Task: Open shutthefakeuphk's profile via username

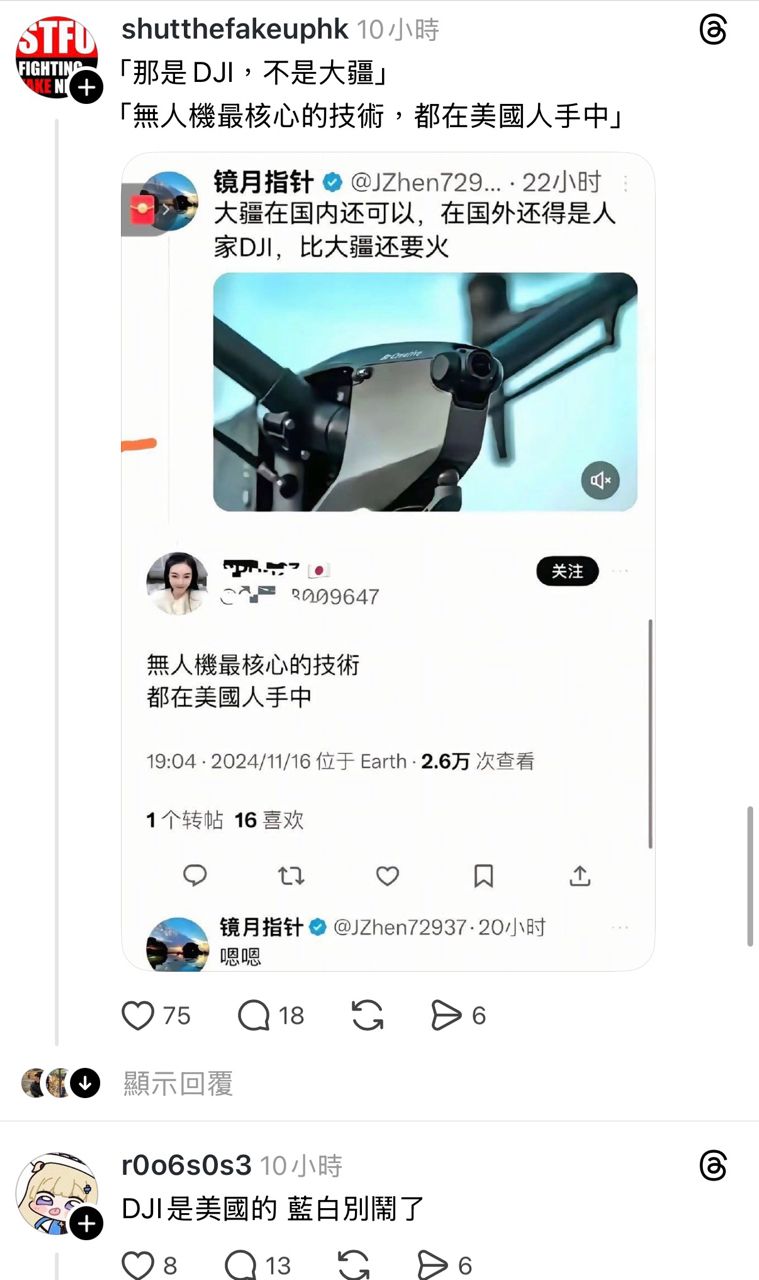Action: click(x=234, y=30)
